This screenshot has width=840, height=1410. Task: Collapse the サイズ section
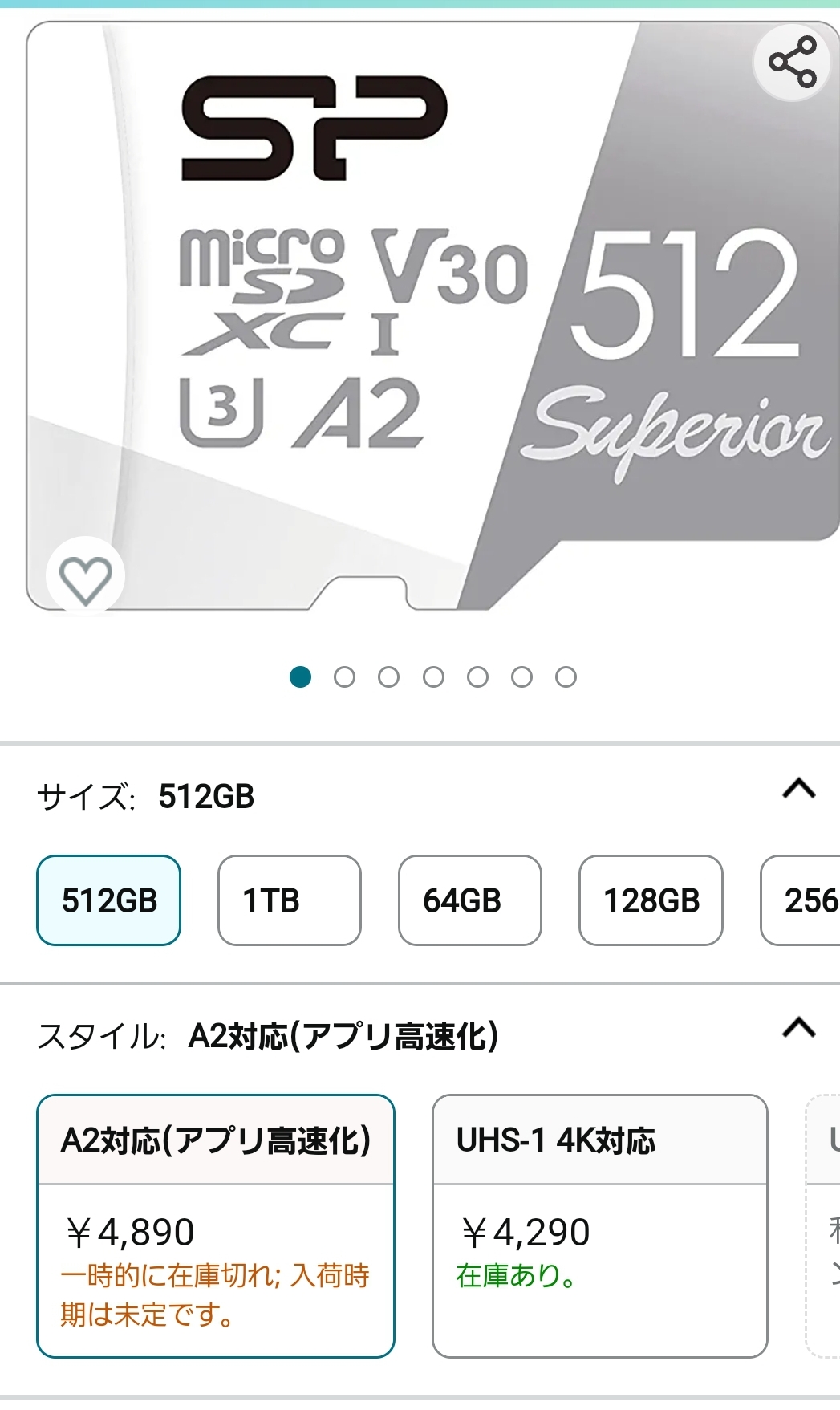[x=799, y=790]
